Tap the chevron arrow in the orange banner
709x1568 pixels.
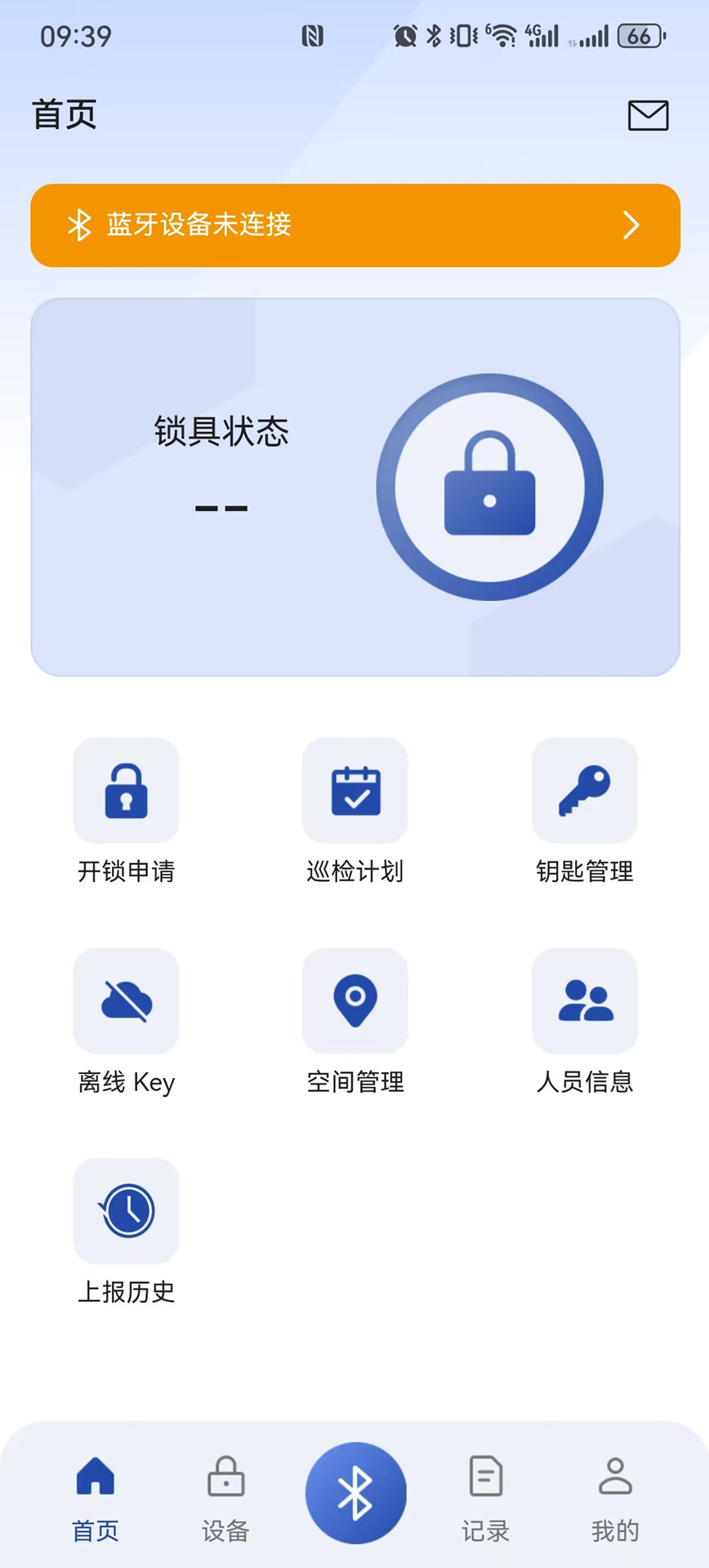coord(630,225)
